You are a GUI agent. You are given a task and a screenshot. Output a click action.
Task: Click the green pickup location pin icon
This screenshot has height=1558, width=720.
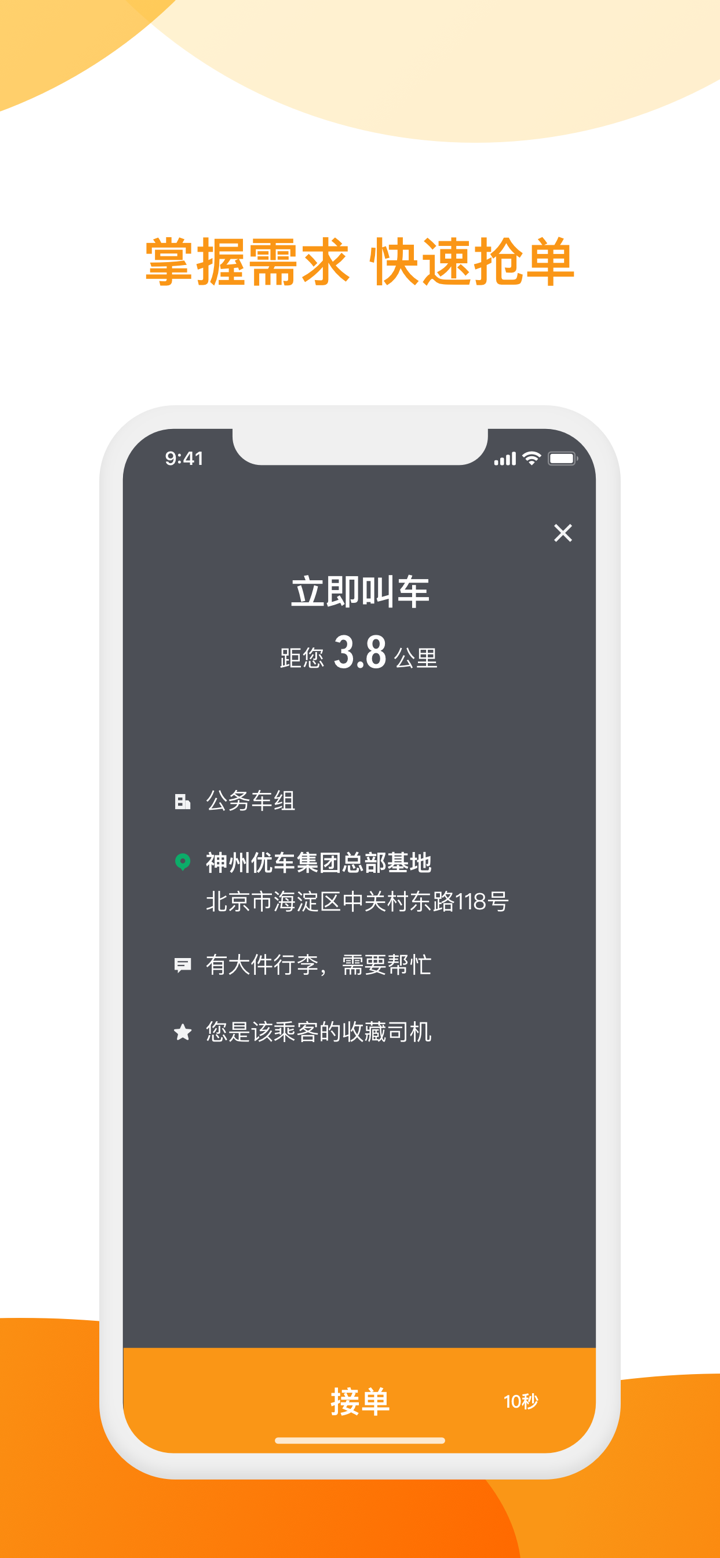tap(182, 861)
